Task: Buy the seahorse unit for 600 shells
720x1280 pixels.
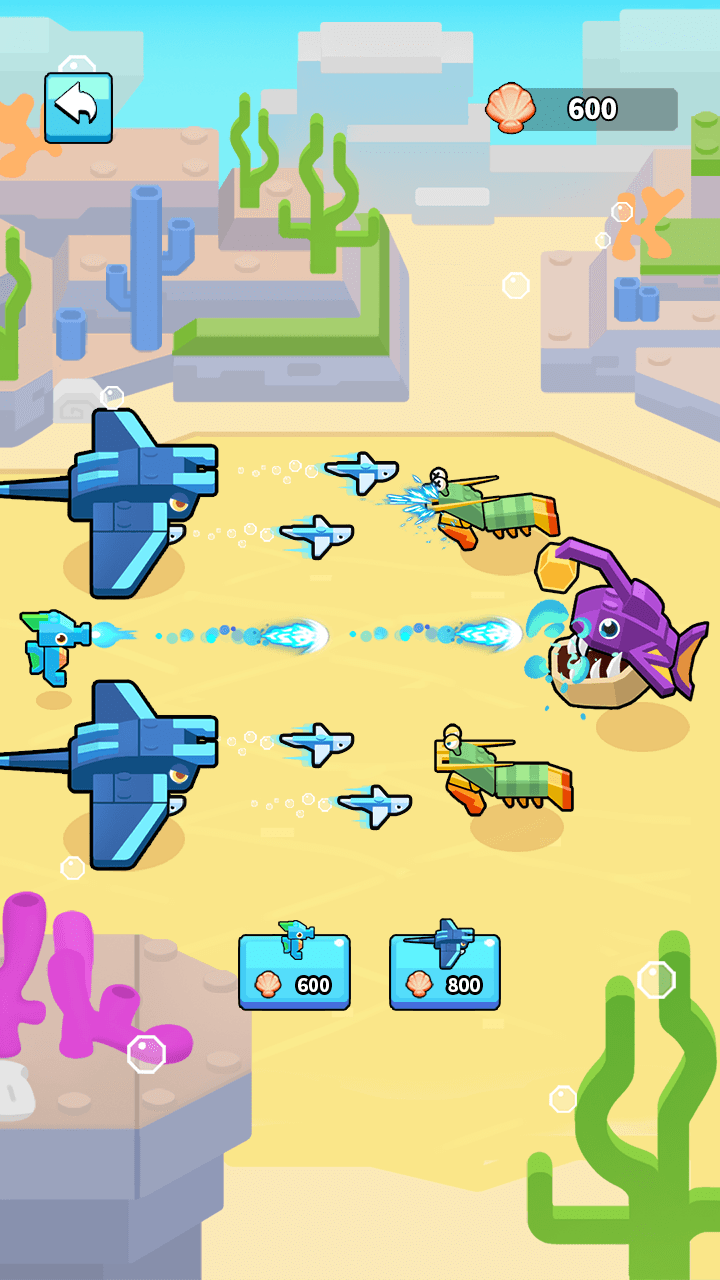Action: point(294,972)
